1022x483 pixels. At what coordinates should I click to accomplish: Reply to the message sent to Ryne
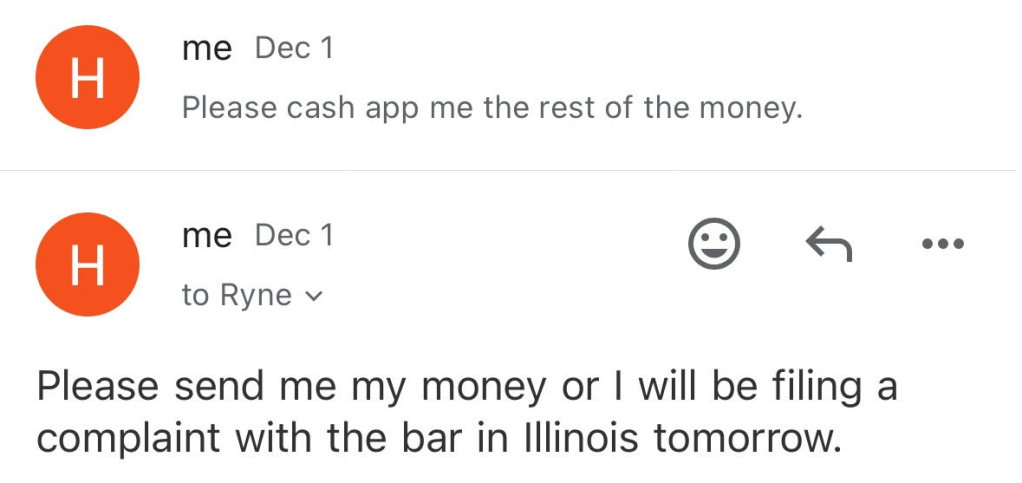click(829, 243)
